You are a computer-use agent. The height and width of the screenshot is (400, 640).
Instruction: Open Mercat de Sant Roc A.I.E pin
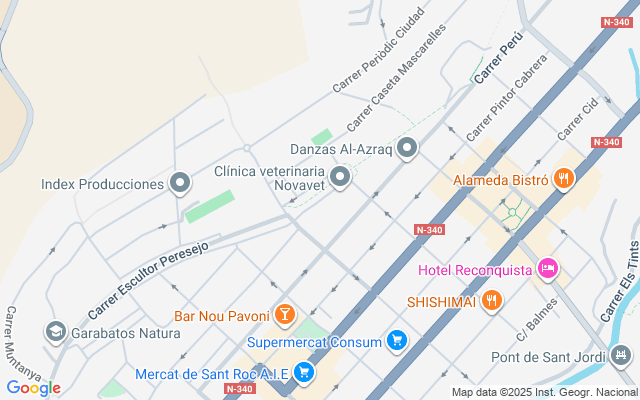tap(304, 374)
